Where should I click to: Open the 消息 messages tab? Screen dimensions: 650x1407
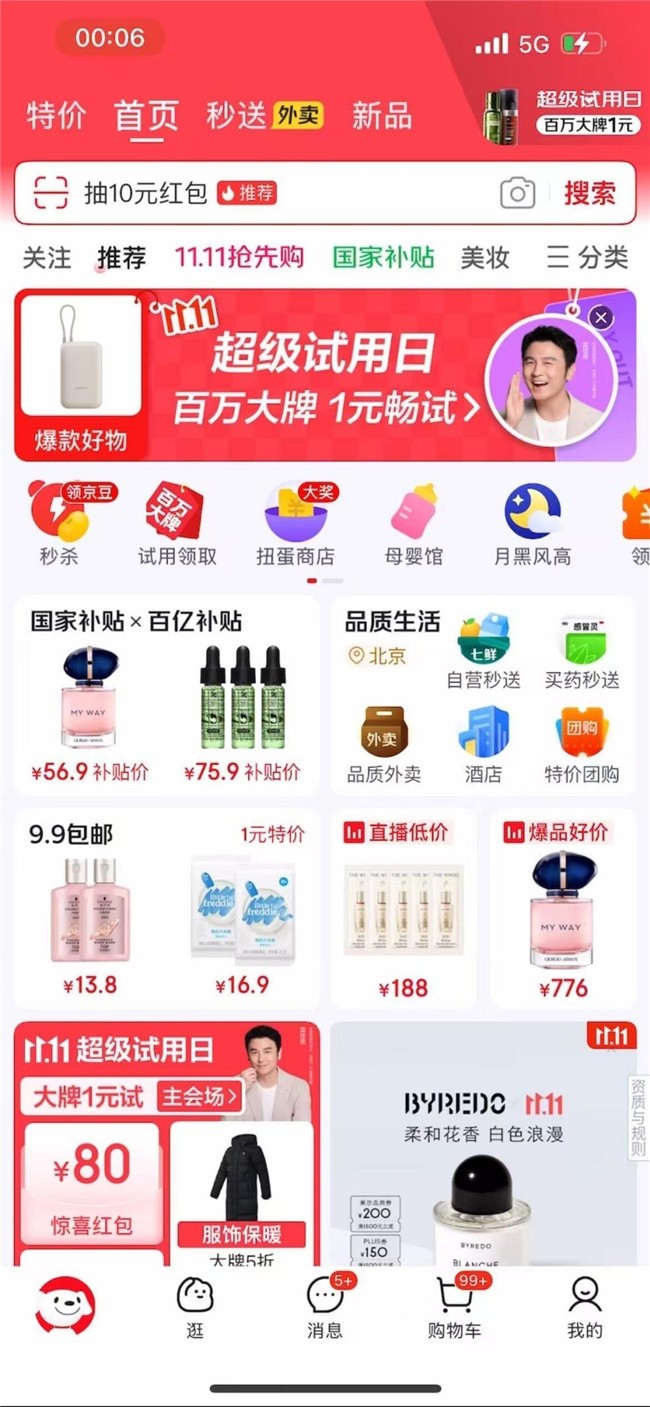tap(325, 1307)
